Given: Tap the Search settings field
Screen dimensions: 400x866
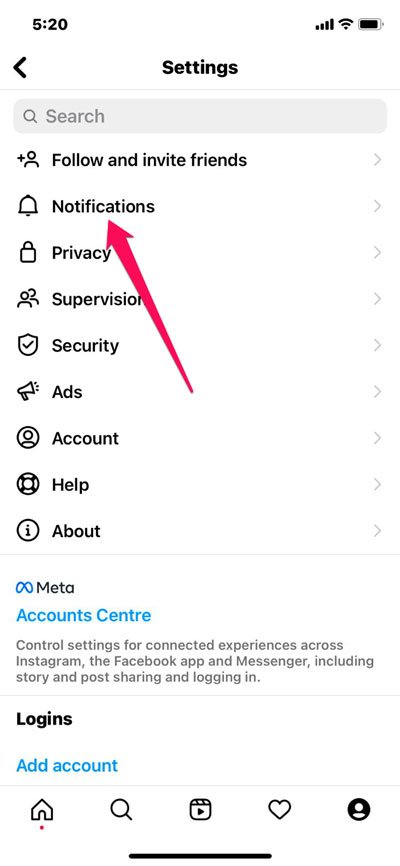Looking at the screenshot, I should point(200,116).
